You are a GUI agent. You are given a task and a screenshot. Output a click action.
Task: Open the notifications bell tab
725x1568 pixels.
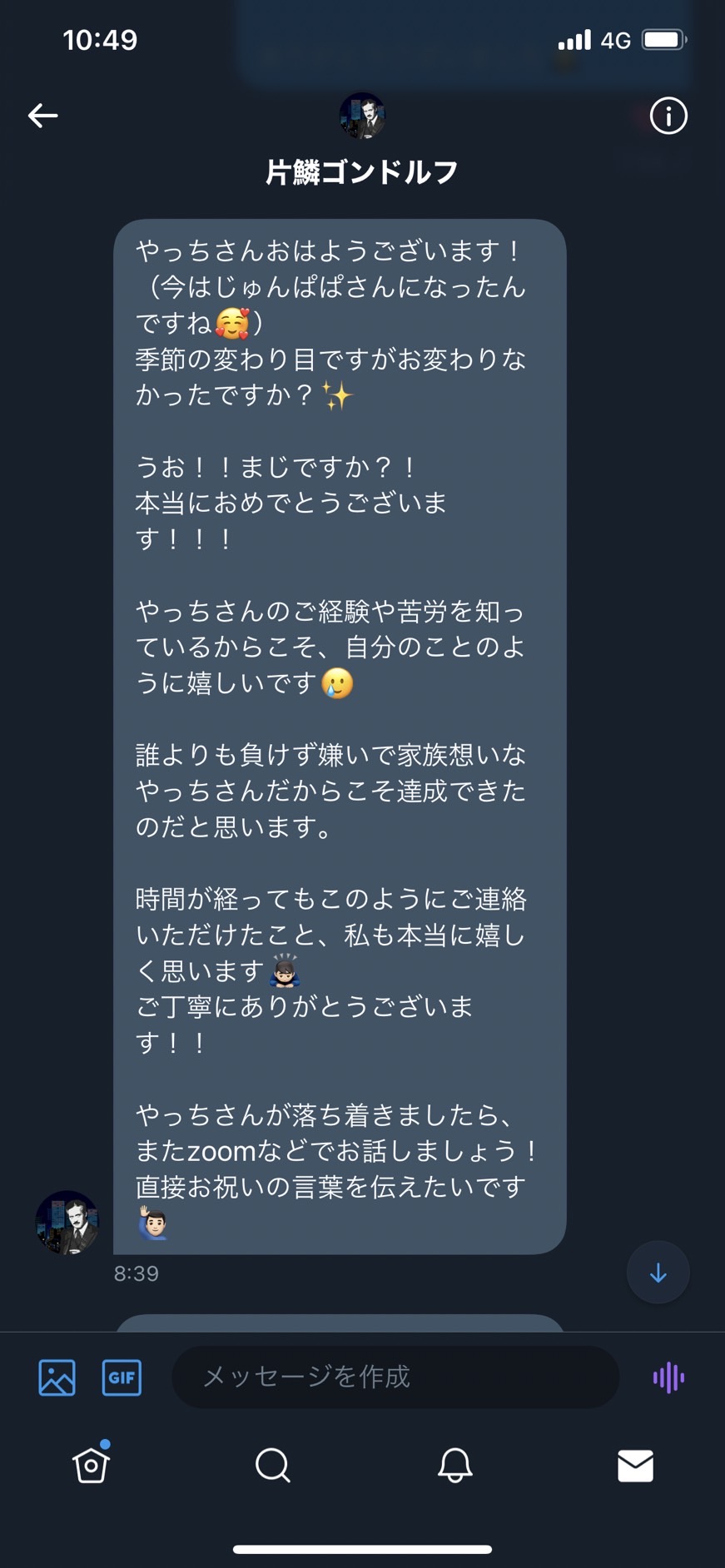[454, 1465]
